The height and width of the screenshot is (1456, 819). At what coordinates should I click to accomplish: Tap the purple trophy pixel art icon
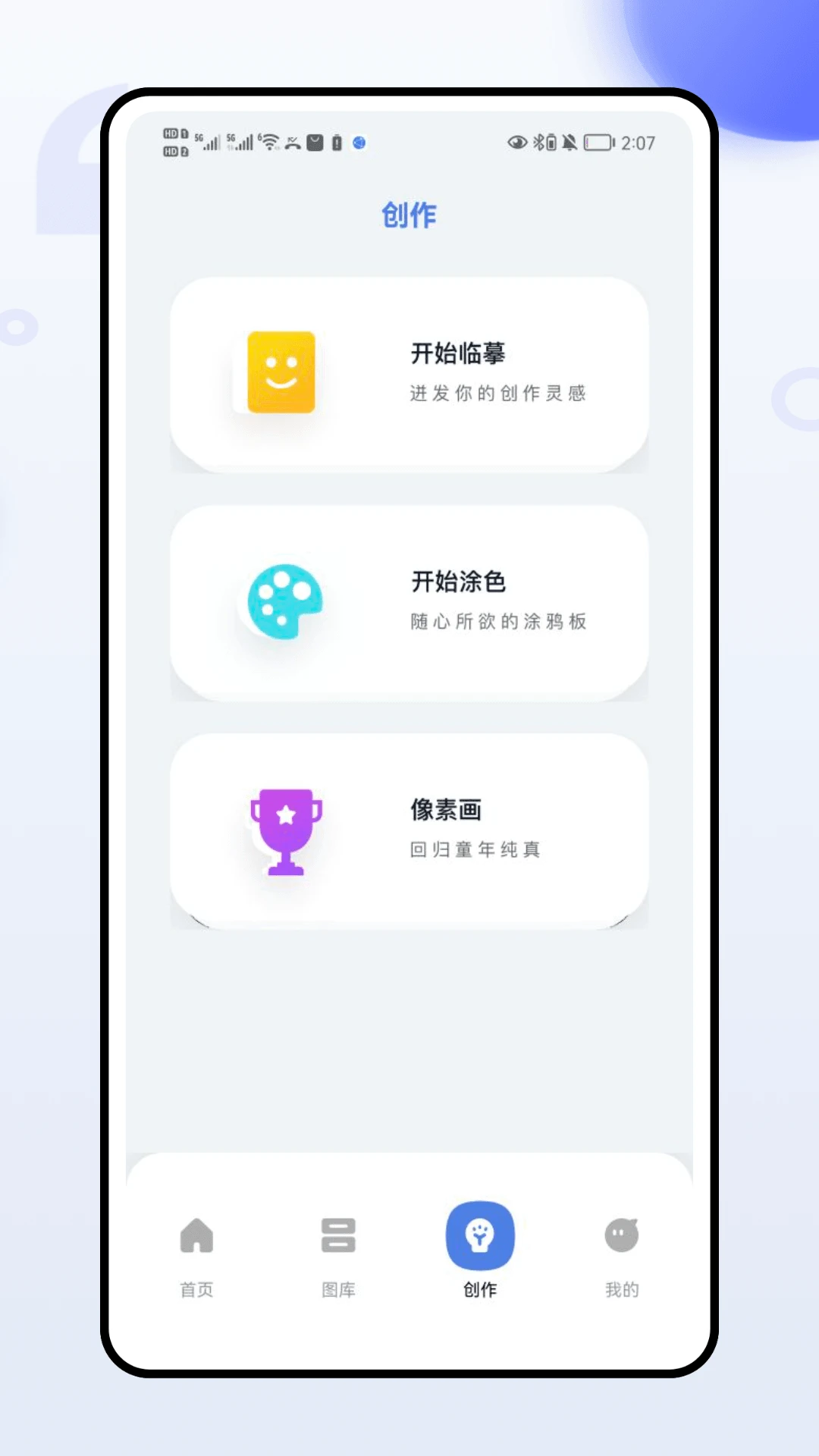(286, 830)
